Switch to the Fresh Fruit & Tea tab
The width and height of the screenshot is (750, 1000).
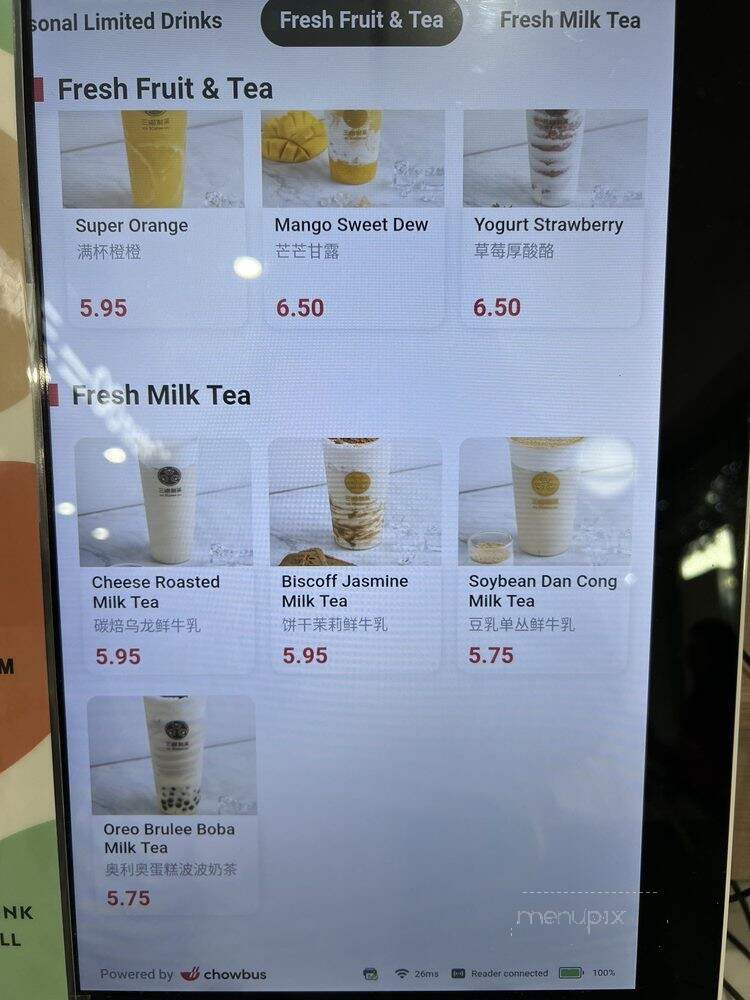click(361, 21)
